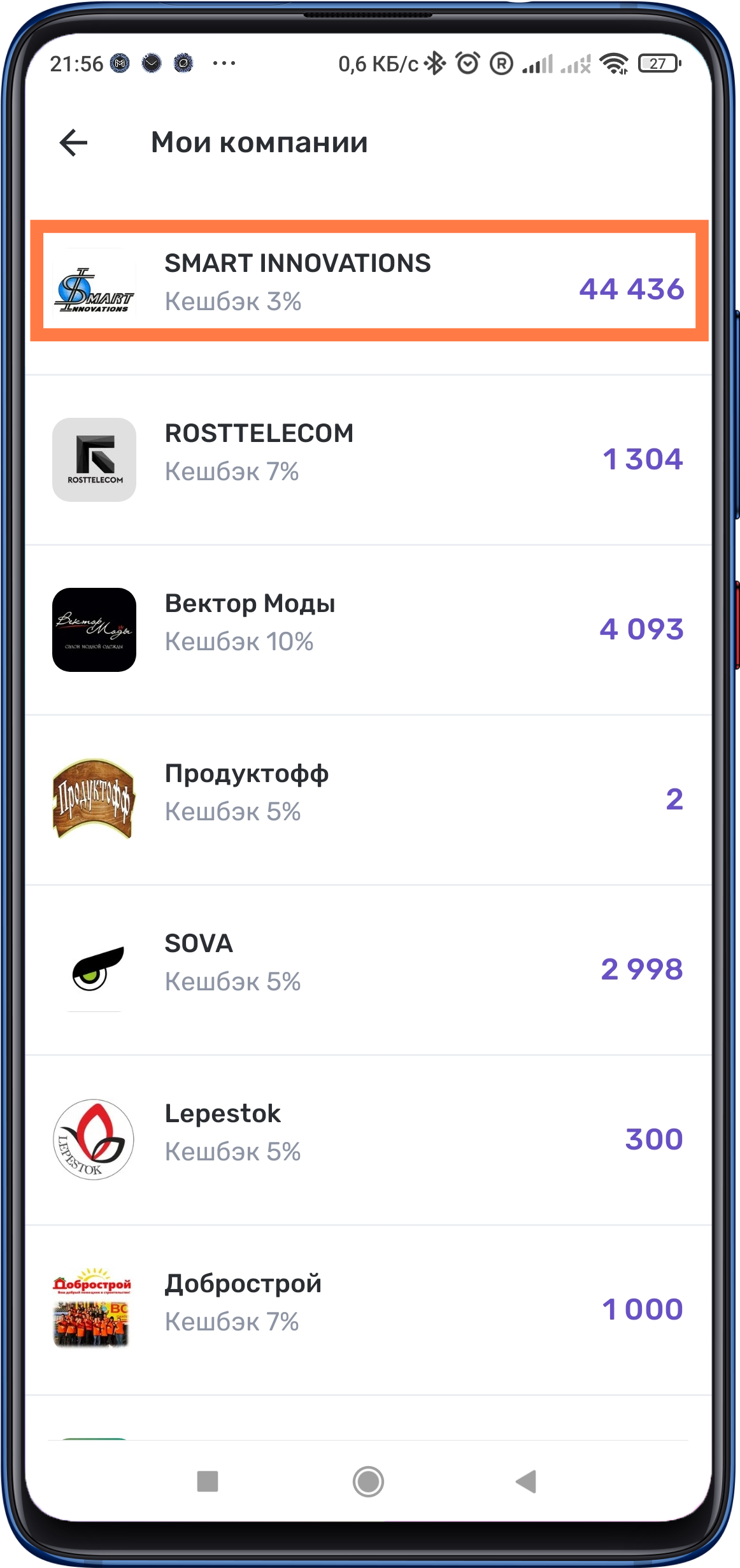This screenshot has height=1568, width=740.
Task: Tap the Wi-Fi icon in status bar
Action: pyautogui.click(x=613, y=63)
